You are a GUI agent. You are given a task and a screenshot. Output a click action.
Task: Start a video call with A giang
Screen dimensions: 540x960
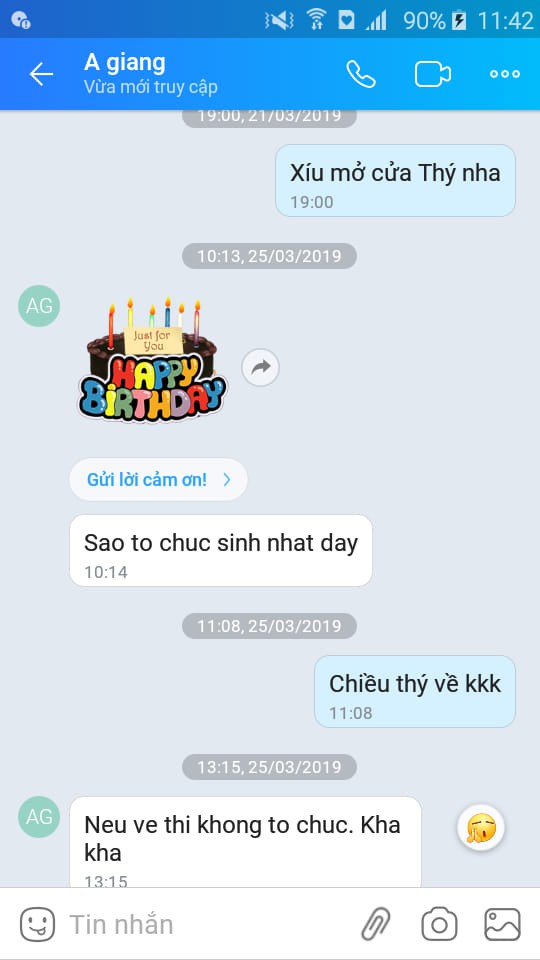433,74
